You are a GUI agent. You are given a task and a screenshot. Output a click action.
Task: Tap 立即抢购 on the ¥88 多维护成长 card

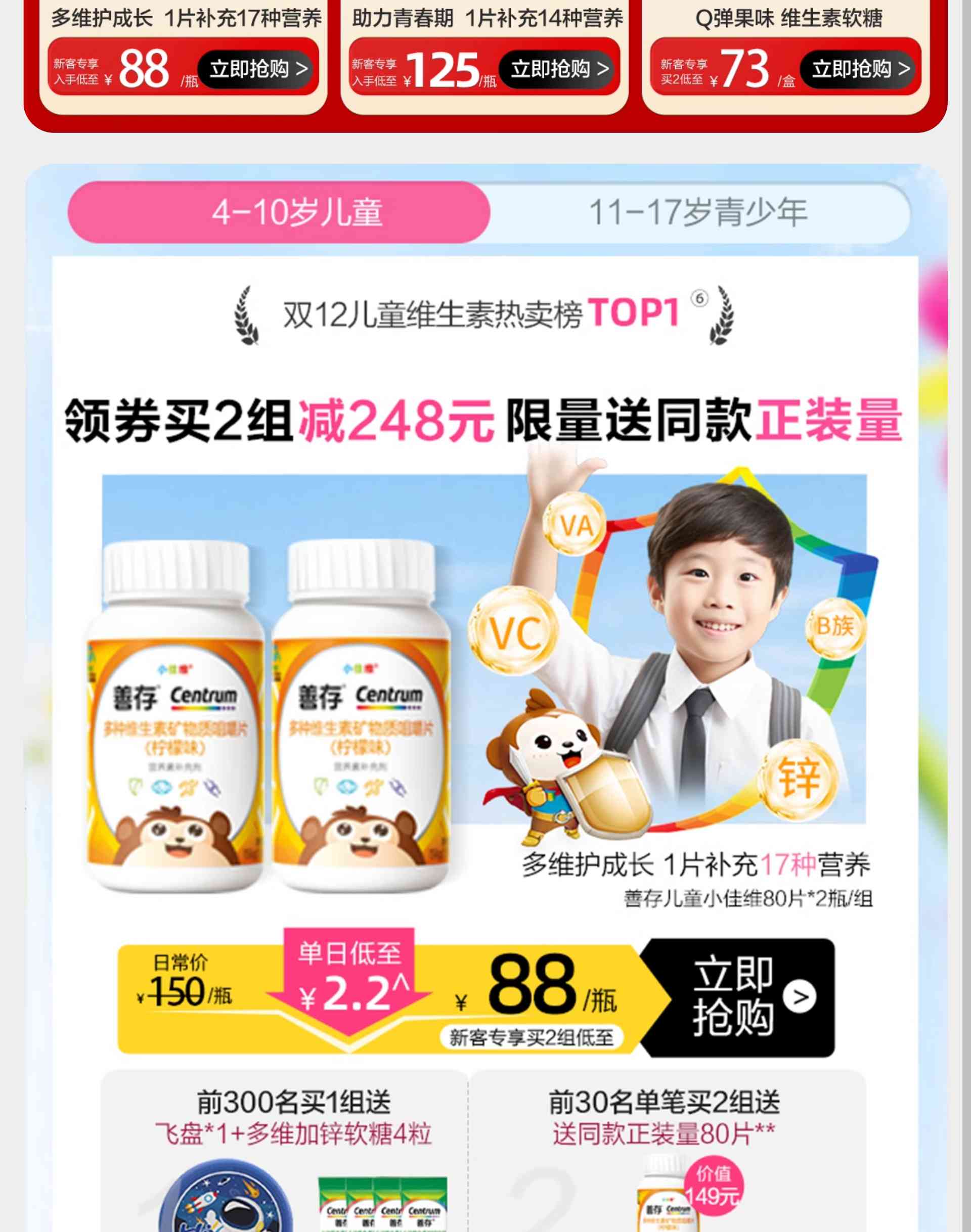257,69
